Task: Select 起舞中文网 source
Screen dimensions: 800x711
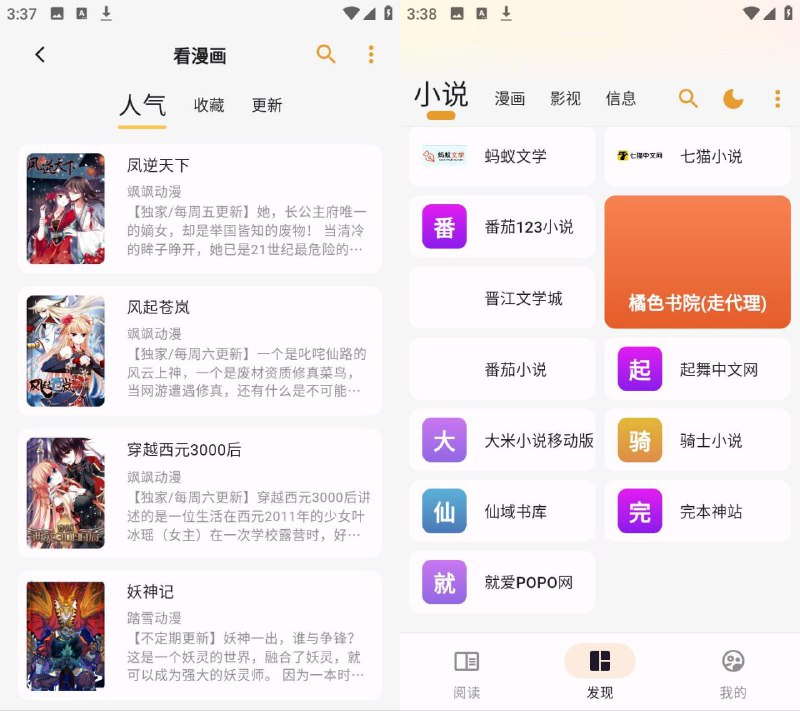Action: pyautogui.click(x=697, y=369)
